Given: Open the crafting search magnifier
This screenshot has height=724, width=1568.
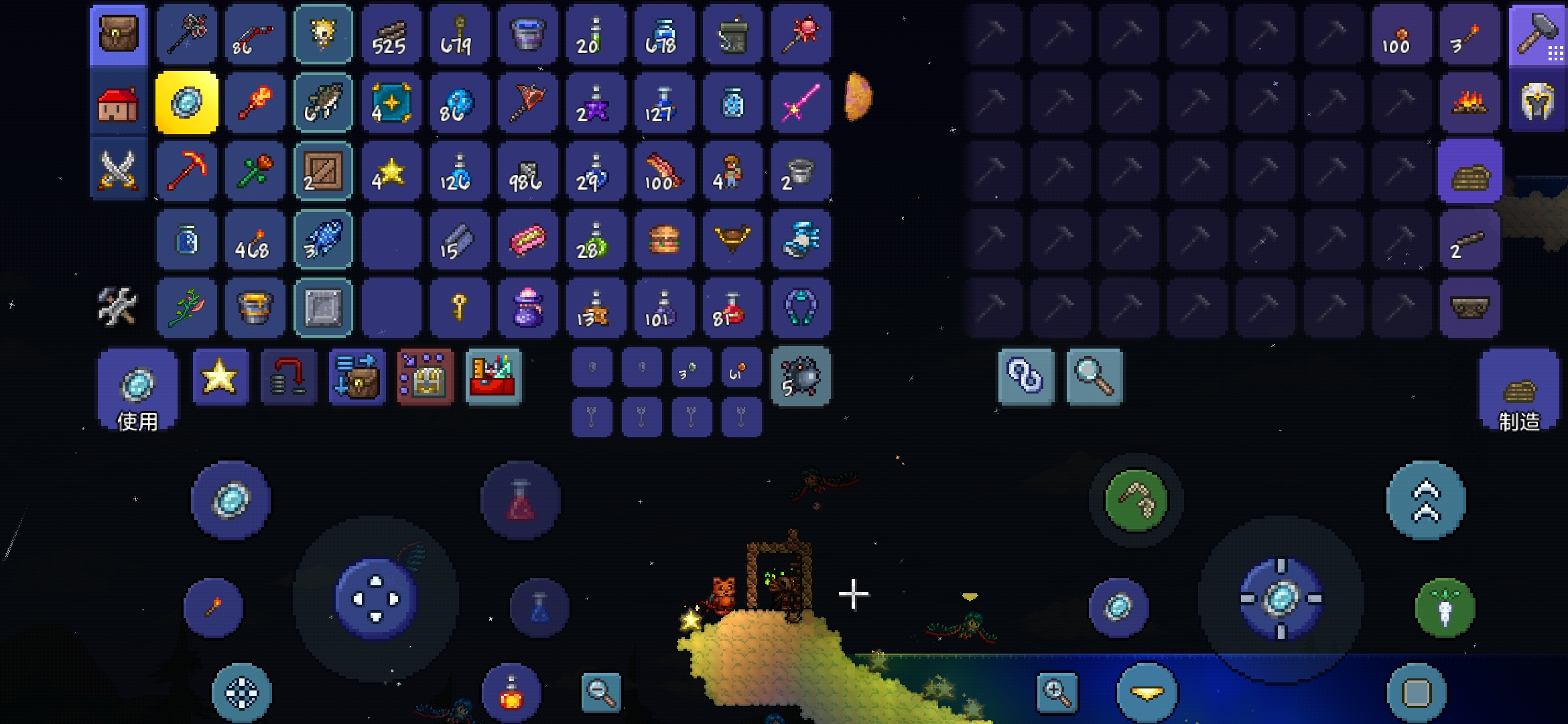Looking at the screenshot, I should click(x=1094, y=377).
